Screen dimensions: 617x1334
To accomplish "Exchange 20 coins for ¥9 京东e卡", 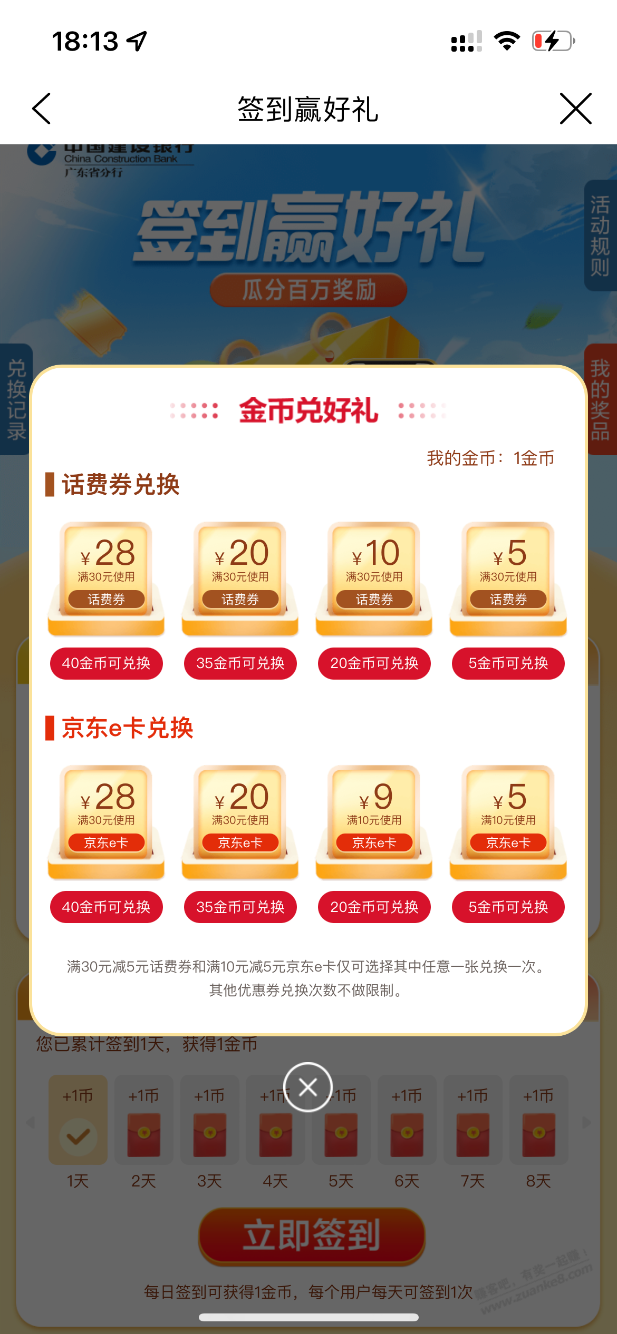I will point(374,907).
